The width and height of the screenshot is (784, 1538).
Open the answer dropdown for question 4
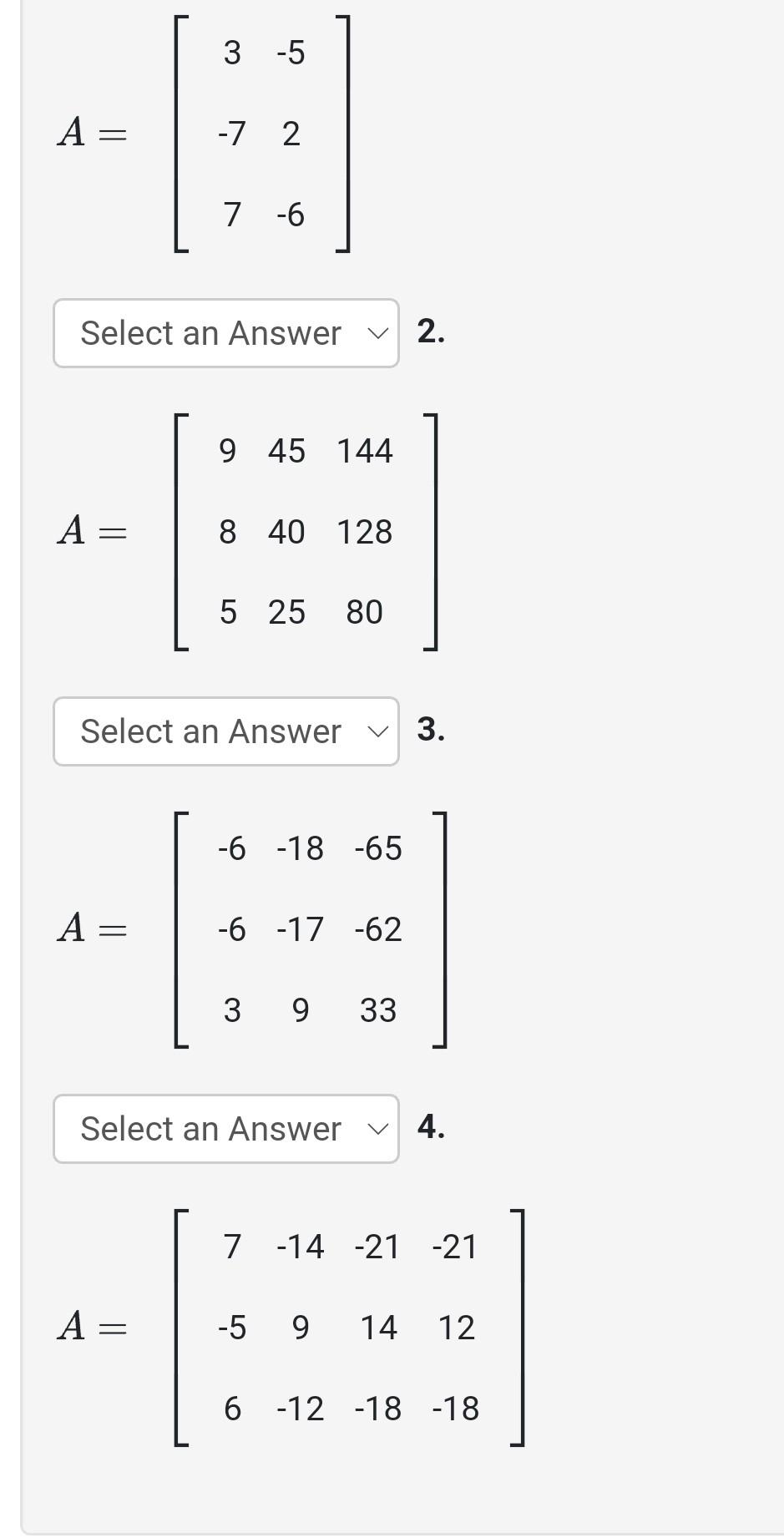tap(225, 1129)
